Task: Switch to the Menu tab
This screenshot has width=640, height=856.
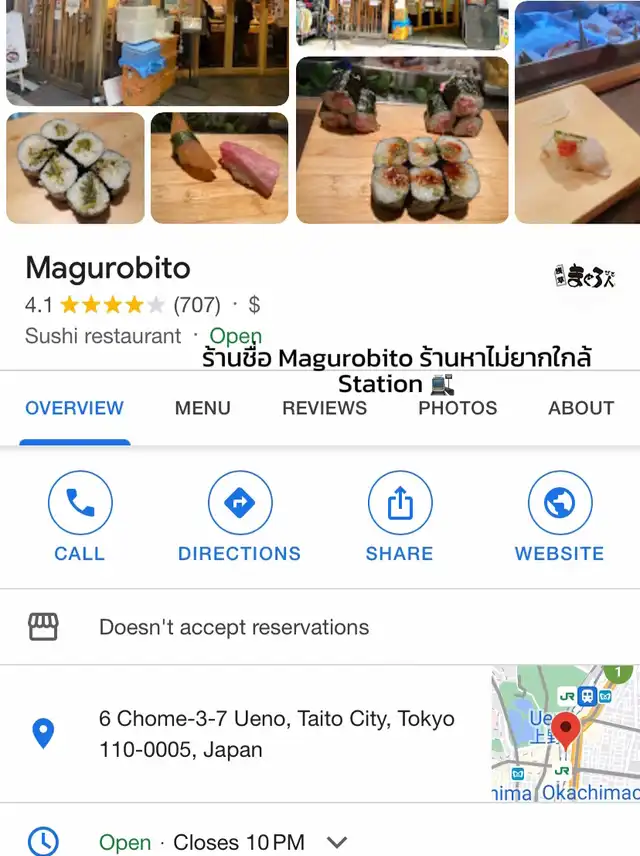Action: point(203,408)
